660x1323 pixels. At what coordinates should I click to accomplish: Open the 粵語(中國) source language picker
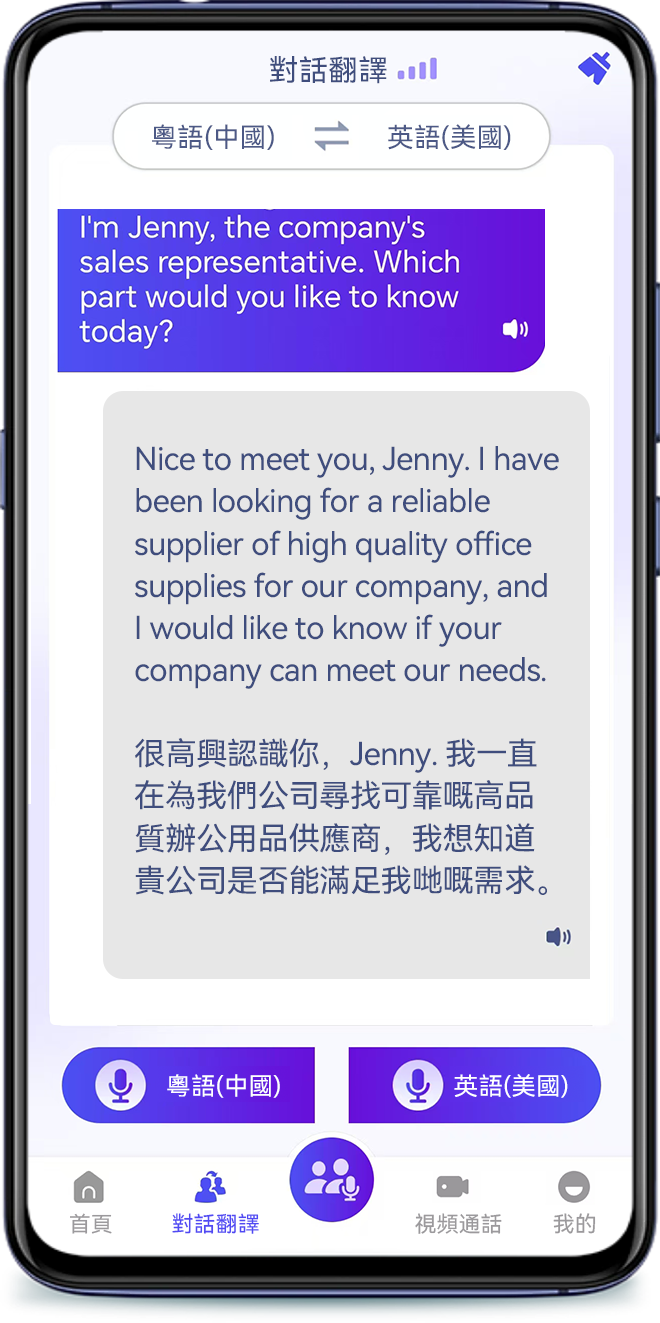[213, 137]
